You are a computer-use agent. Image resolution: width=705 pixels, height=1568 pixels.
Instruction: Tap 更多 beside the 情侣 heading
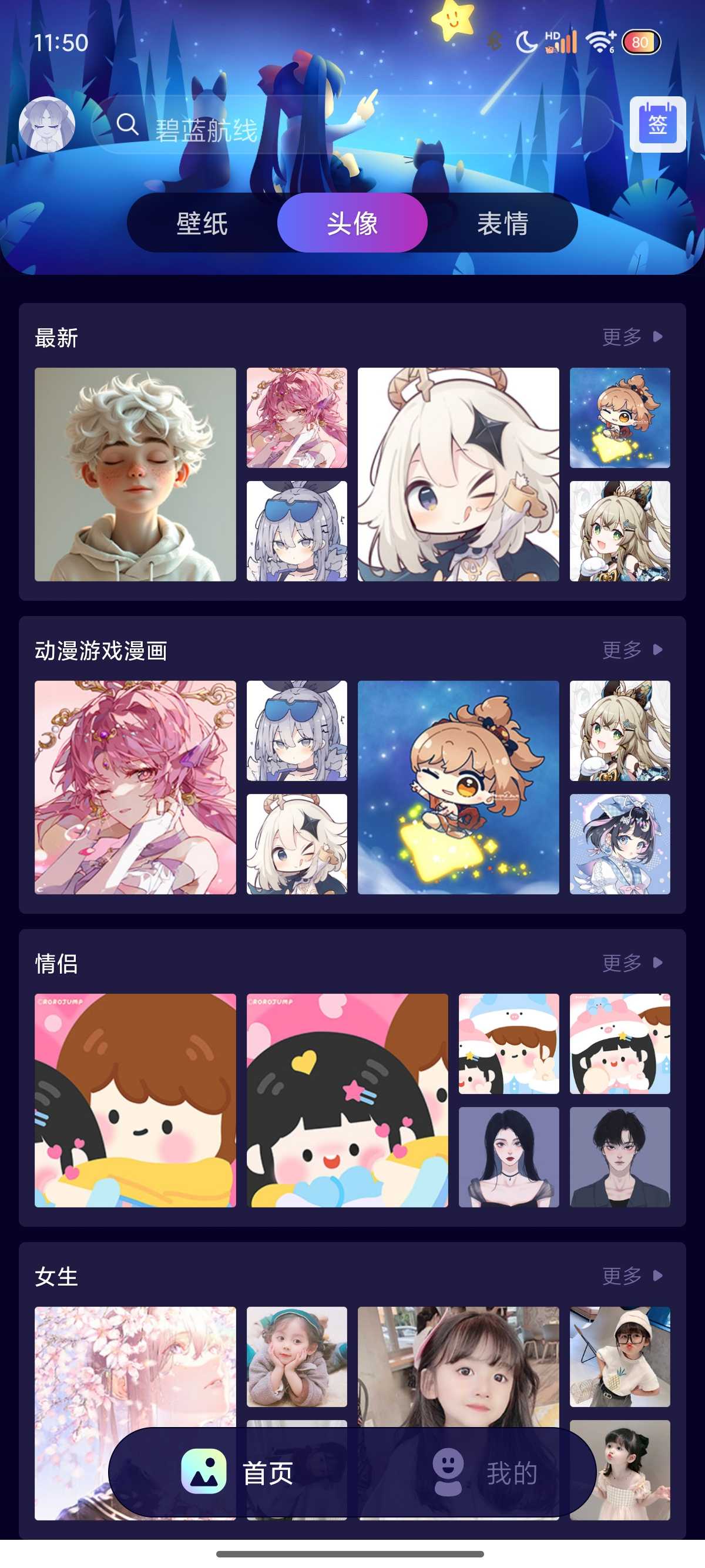(632, 963)
